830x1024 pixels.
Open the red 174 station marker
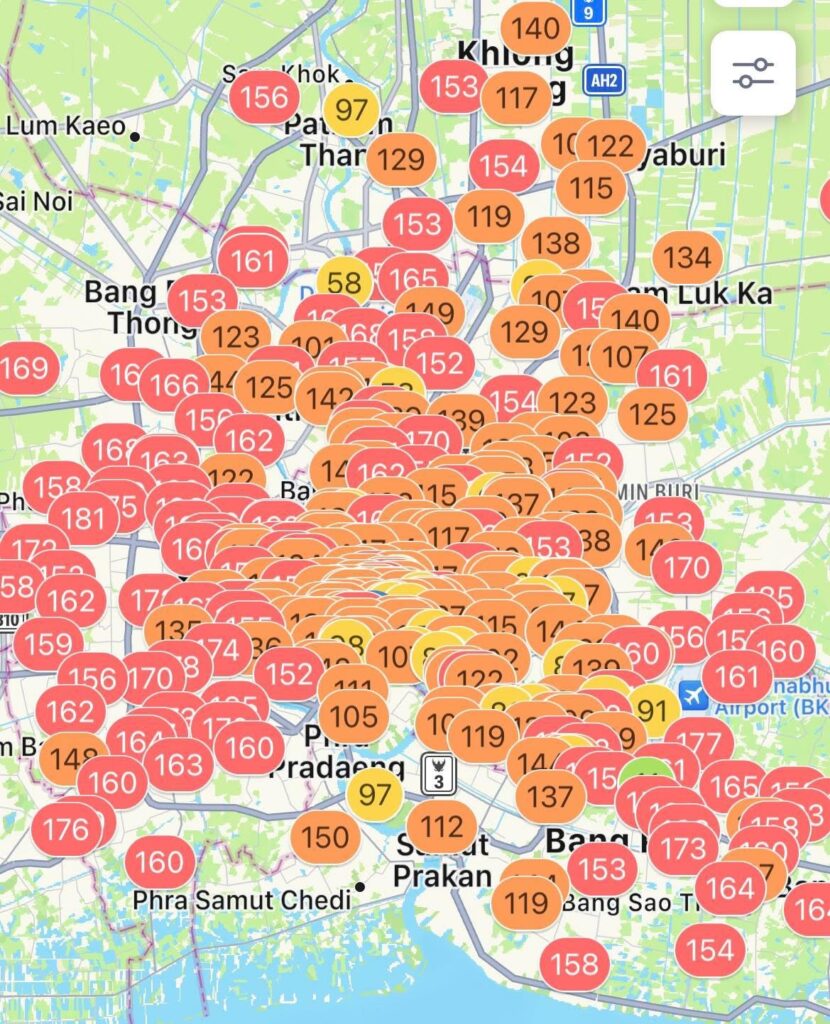218,648
